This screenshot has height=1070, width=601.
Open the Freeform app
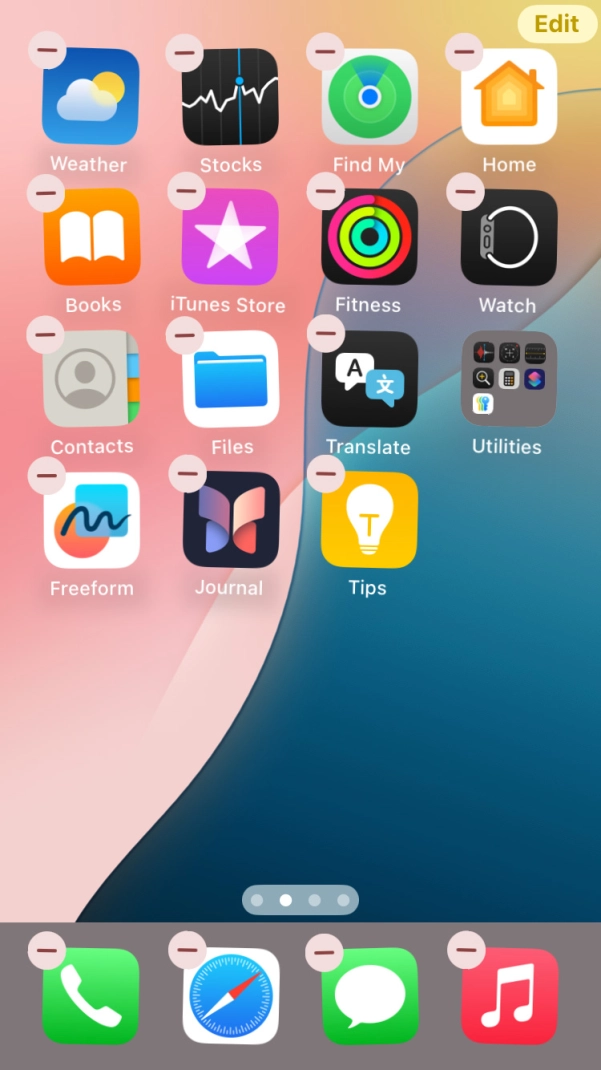coord(91,520)
